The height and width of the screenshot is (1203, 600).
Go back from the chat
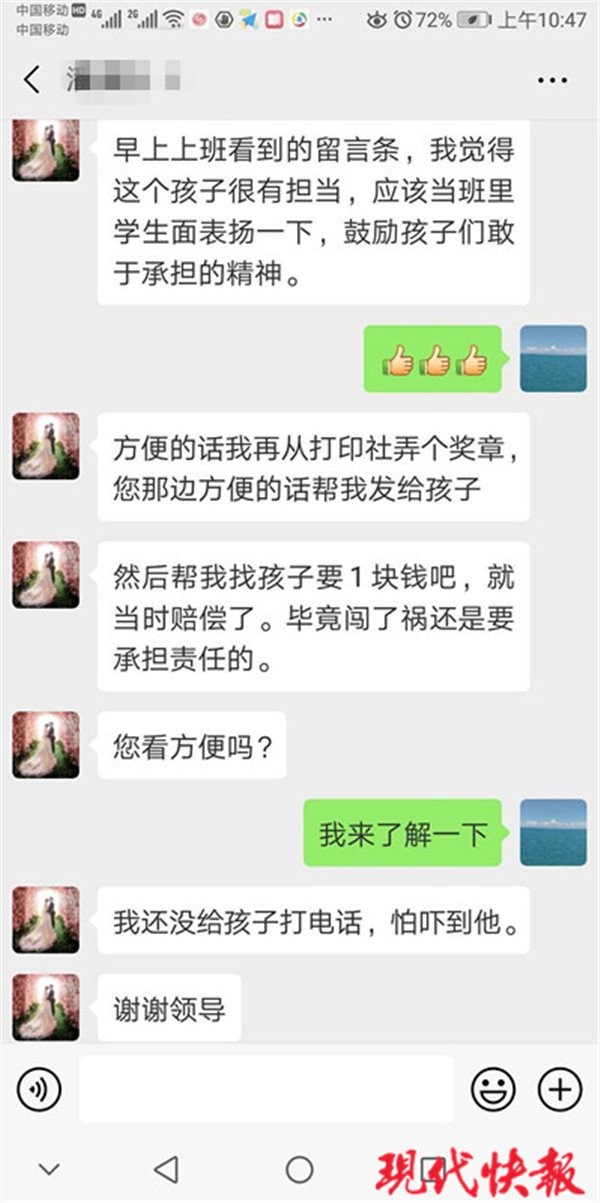(32, 80)
